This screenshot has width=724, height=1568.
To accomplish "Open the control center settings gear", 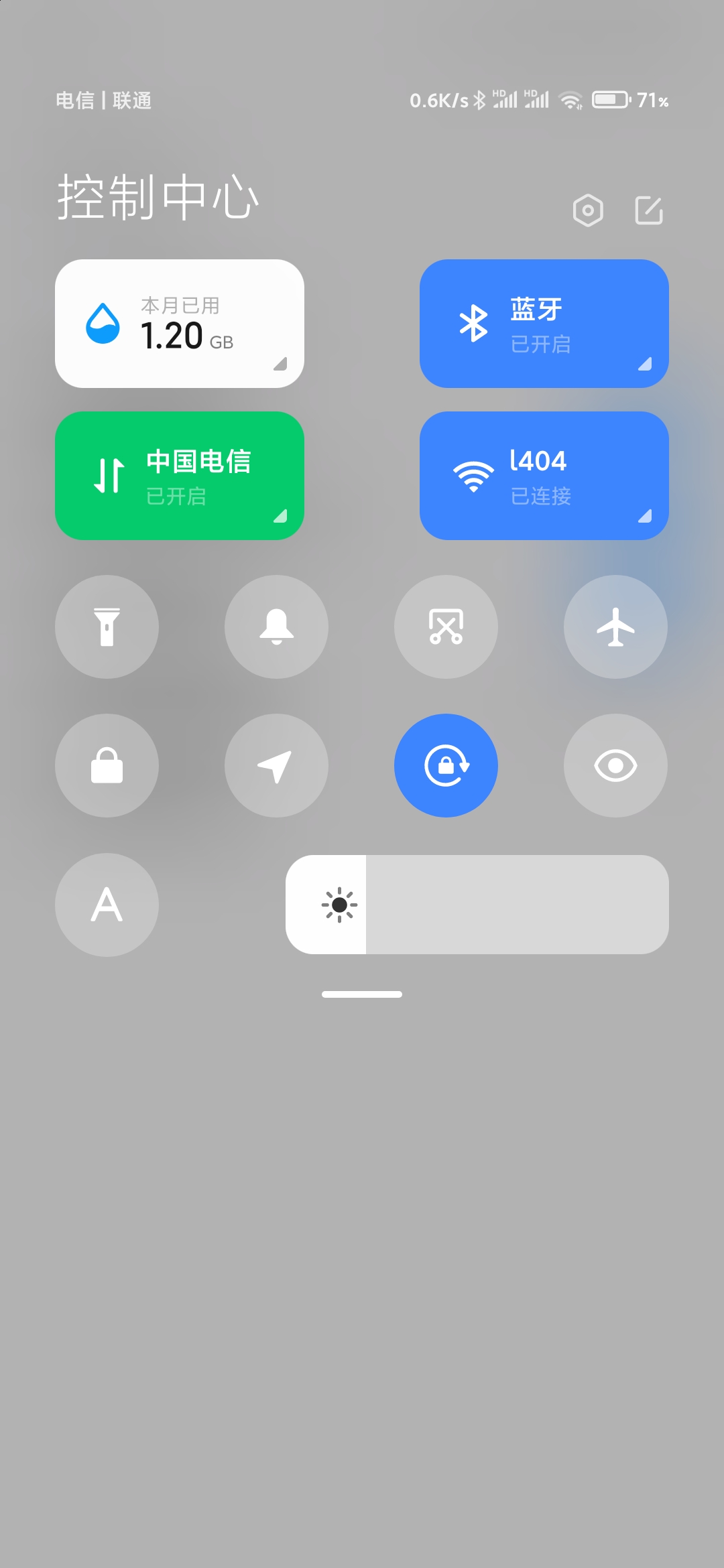I will pos(588,210).
